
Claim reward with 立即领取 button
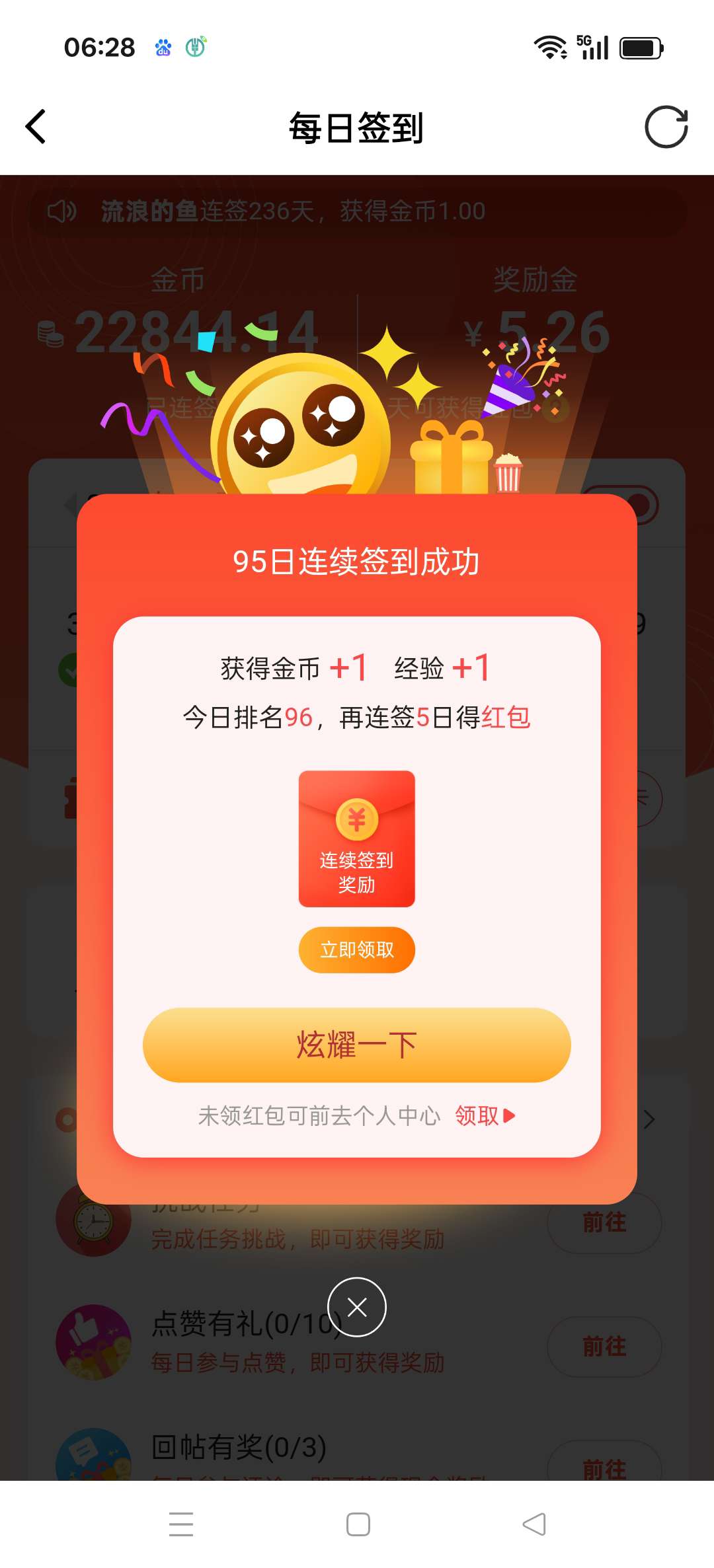point(357,950)
